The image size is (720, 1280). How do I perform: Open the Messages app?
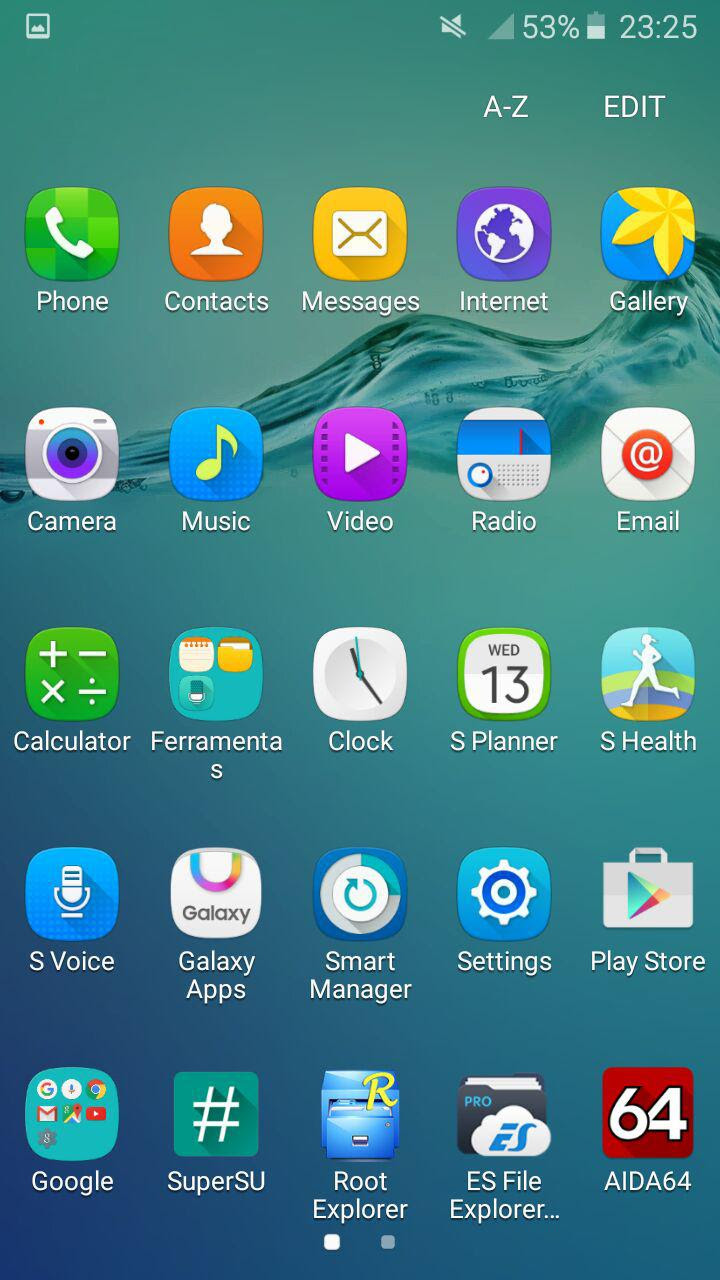(360, 235)
